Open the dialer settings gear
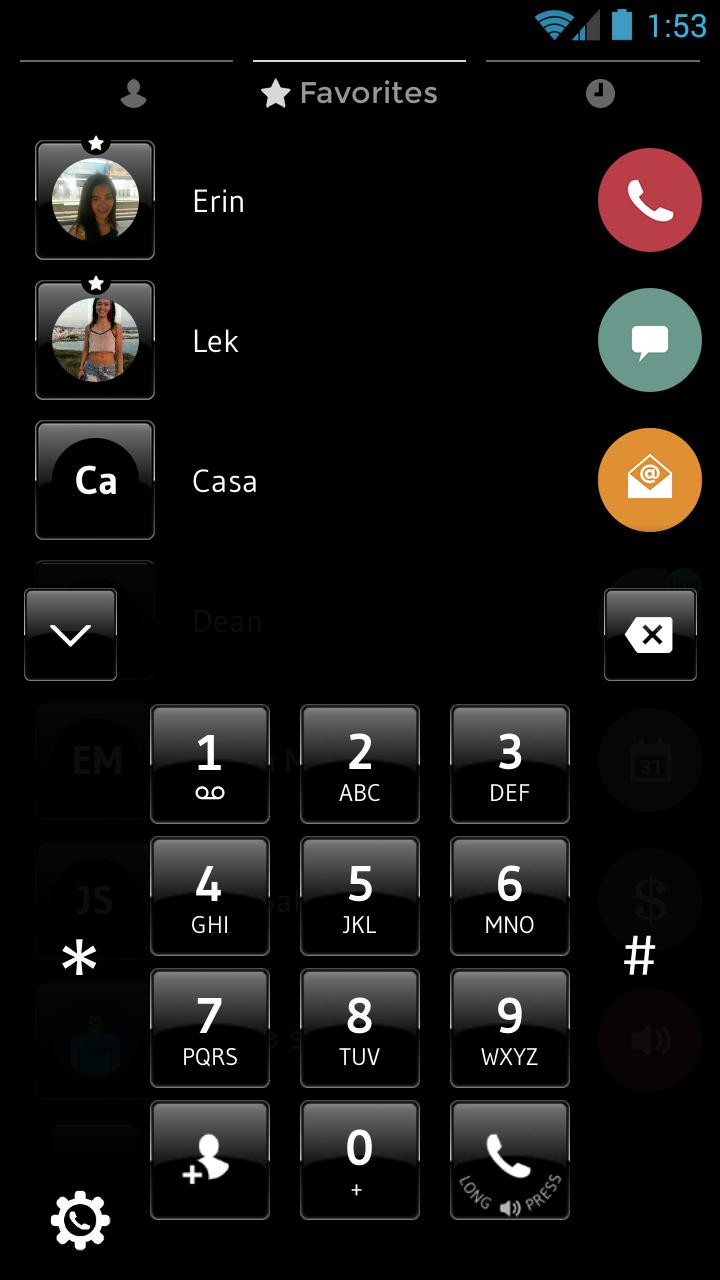The width and height of the screenshot is (720, 1280). pos(80,1220)
